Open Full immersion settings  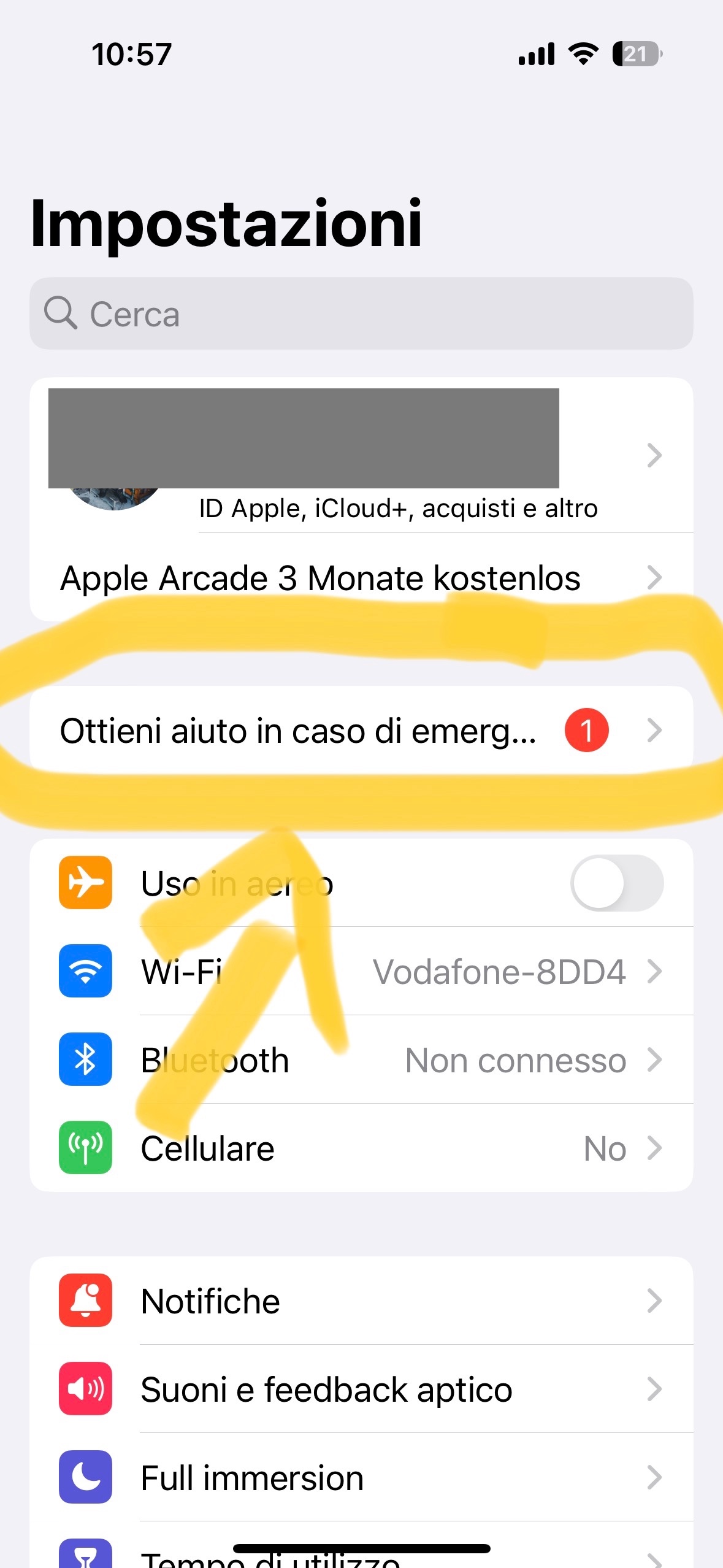361,1477
